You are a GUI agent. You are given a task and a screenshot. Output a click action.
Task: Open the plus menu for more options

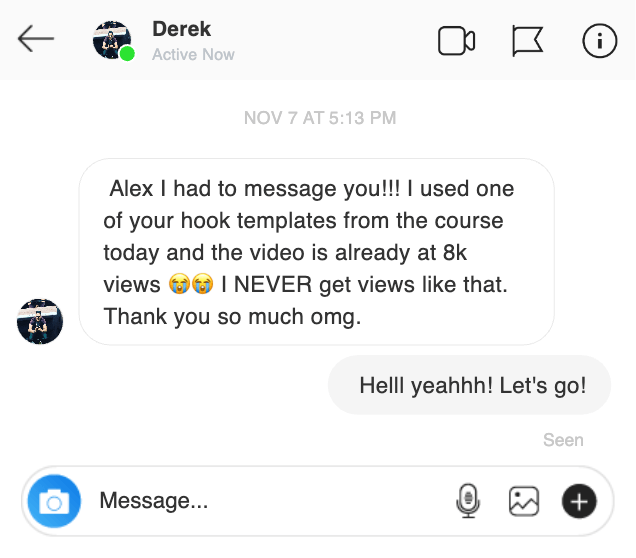(x=579, y=501)
